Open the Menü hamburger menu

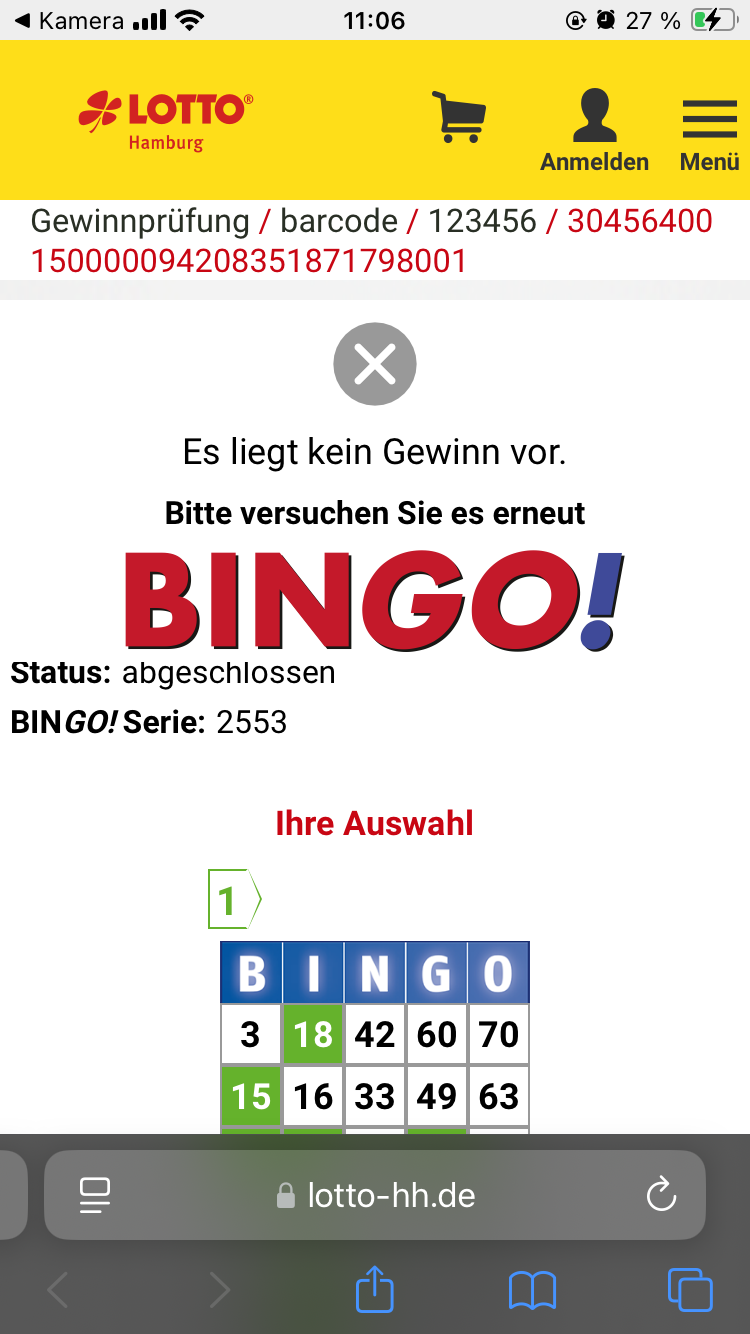[x=709, y=130]
